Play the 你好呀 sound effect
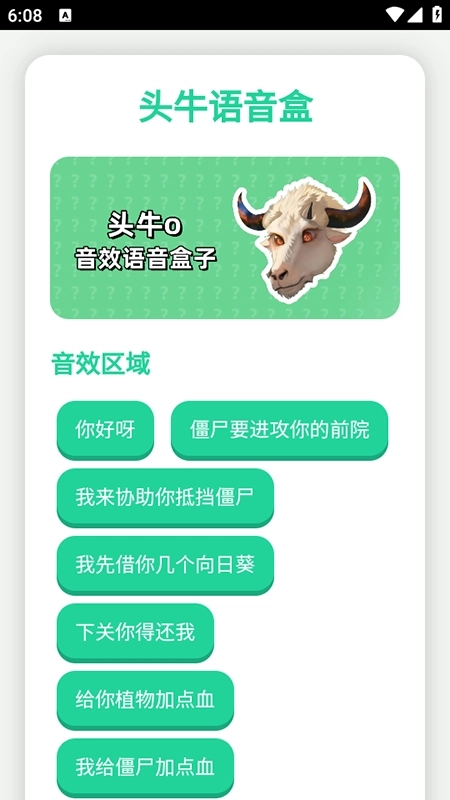Viewport: 450px width, 800px height. (105, 430)
